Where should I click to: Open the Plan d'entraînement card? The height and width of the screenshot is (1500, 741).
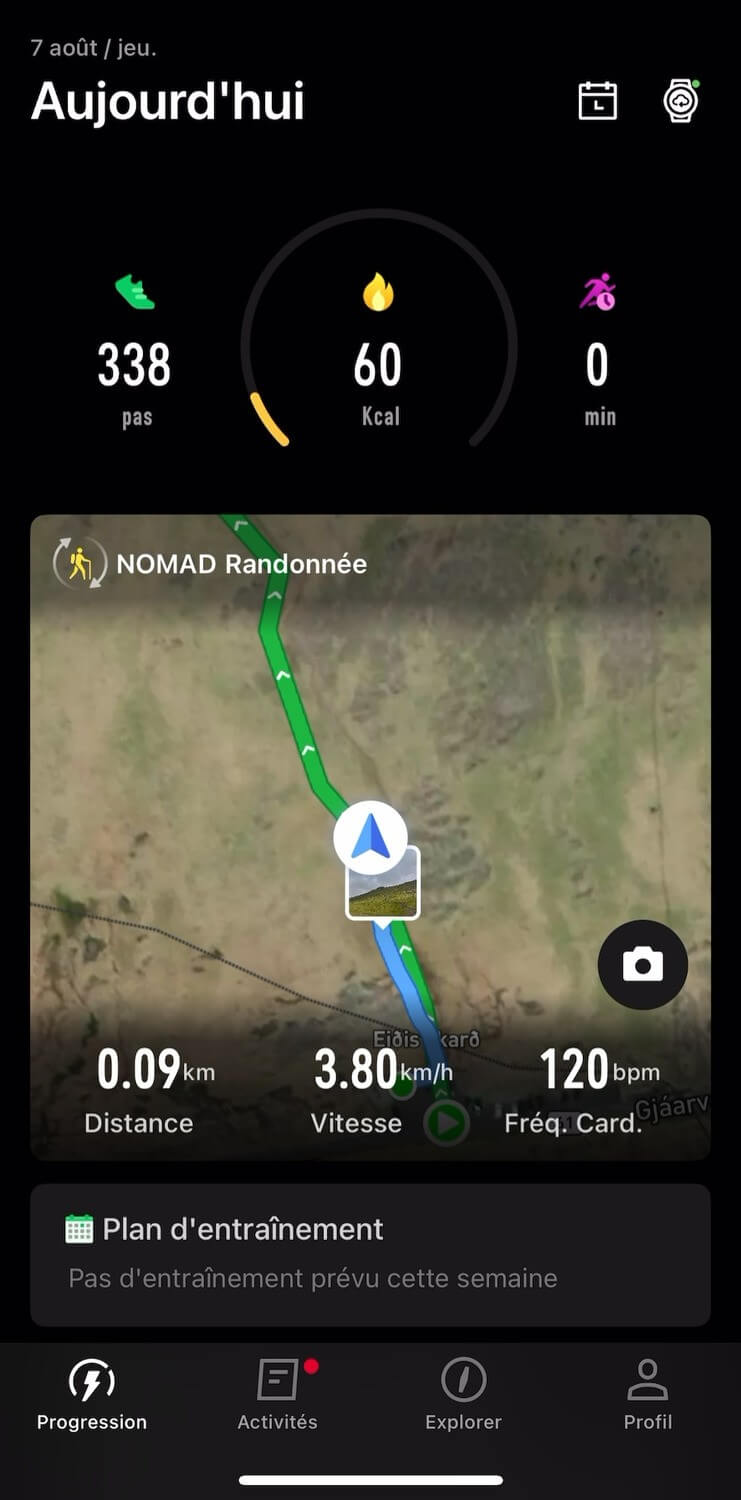coord(370,1255)
